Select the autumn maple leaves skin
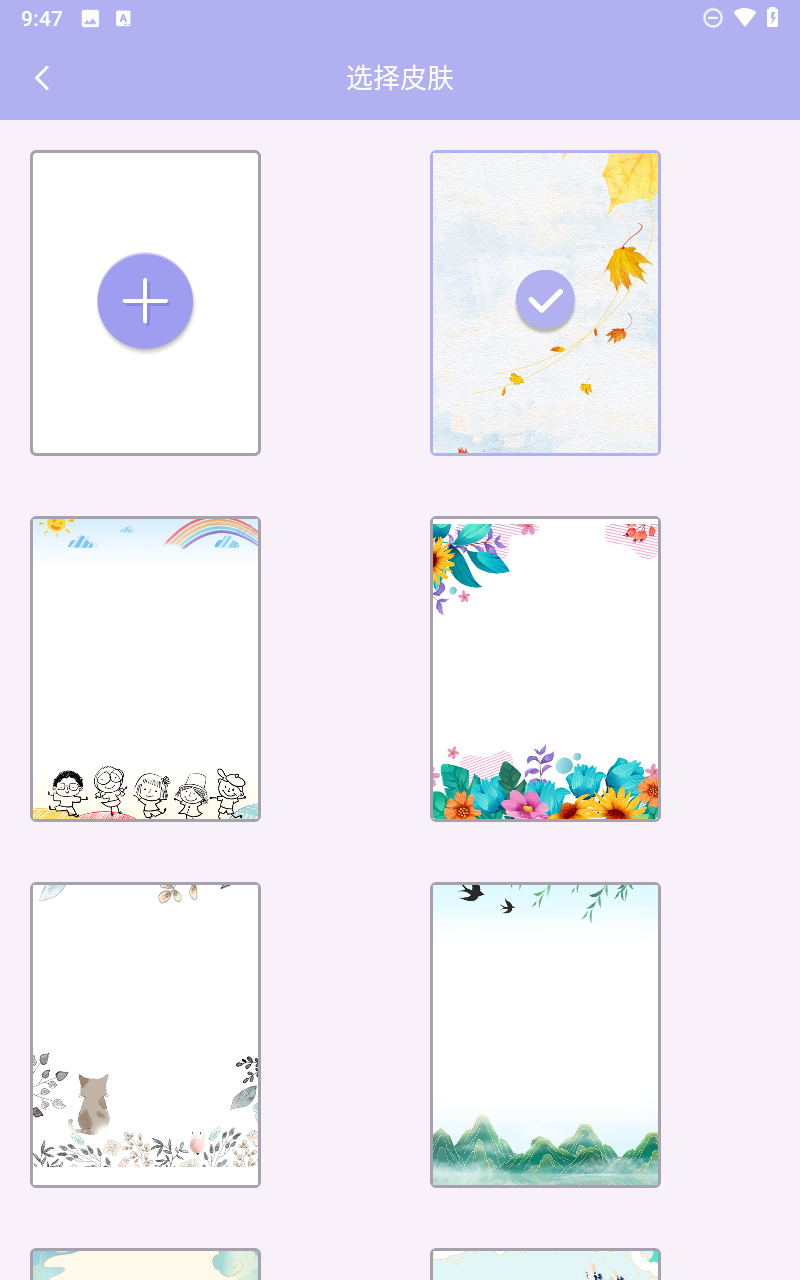This screenshot has width=800, height=1280. coord(545,302)
